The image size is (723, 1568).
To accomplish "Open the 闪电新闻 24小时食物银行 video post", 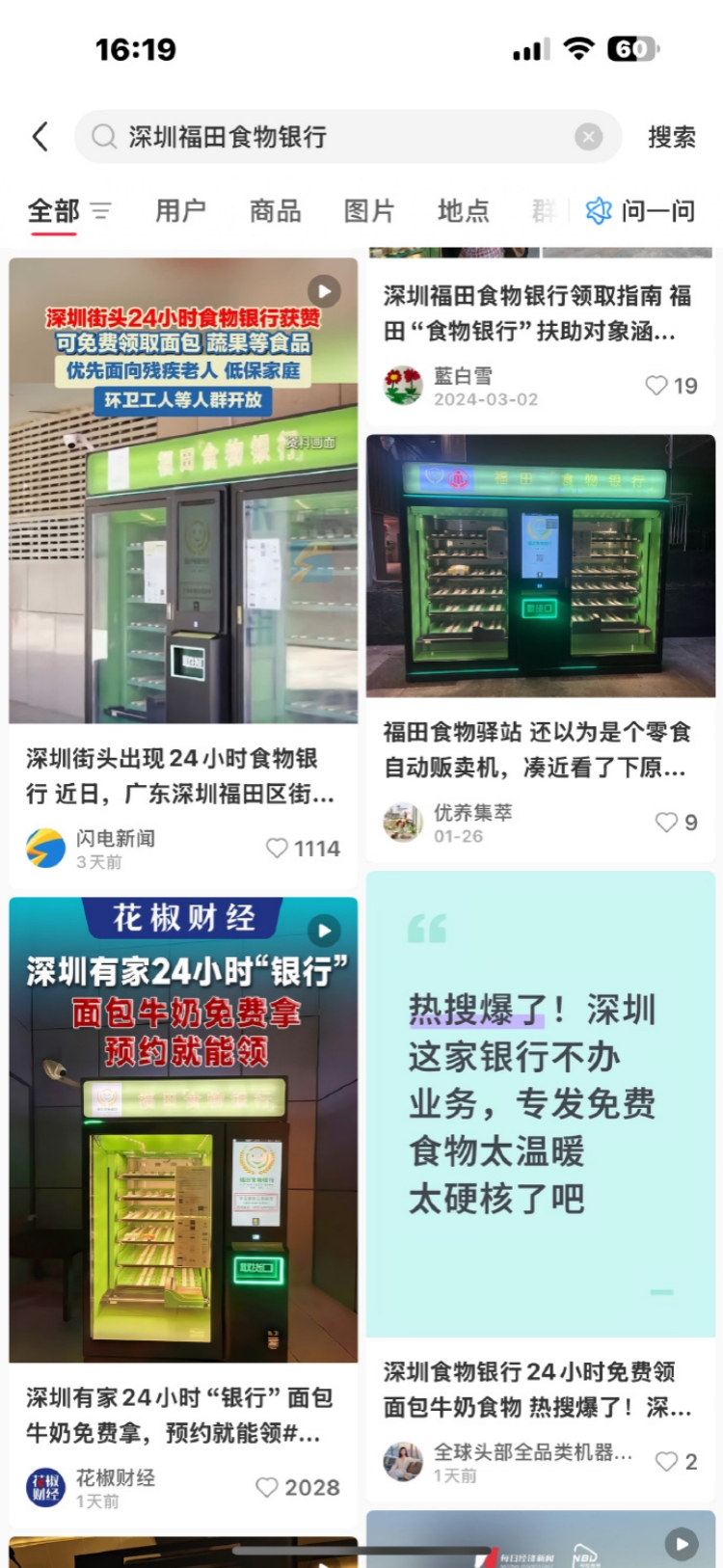I will click(x=183, y=492).
